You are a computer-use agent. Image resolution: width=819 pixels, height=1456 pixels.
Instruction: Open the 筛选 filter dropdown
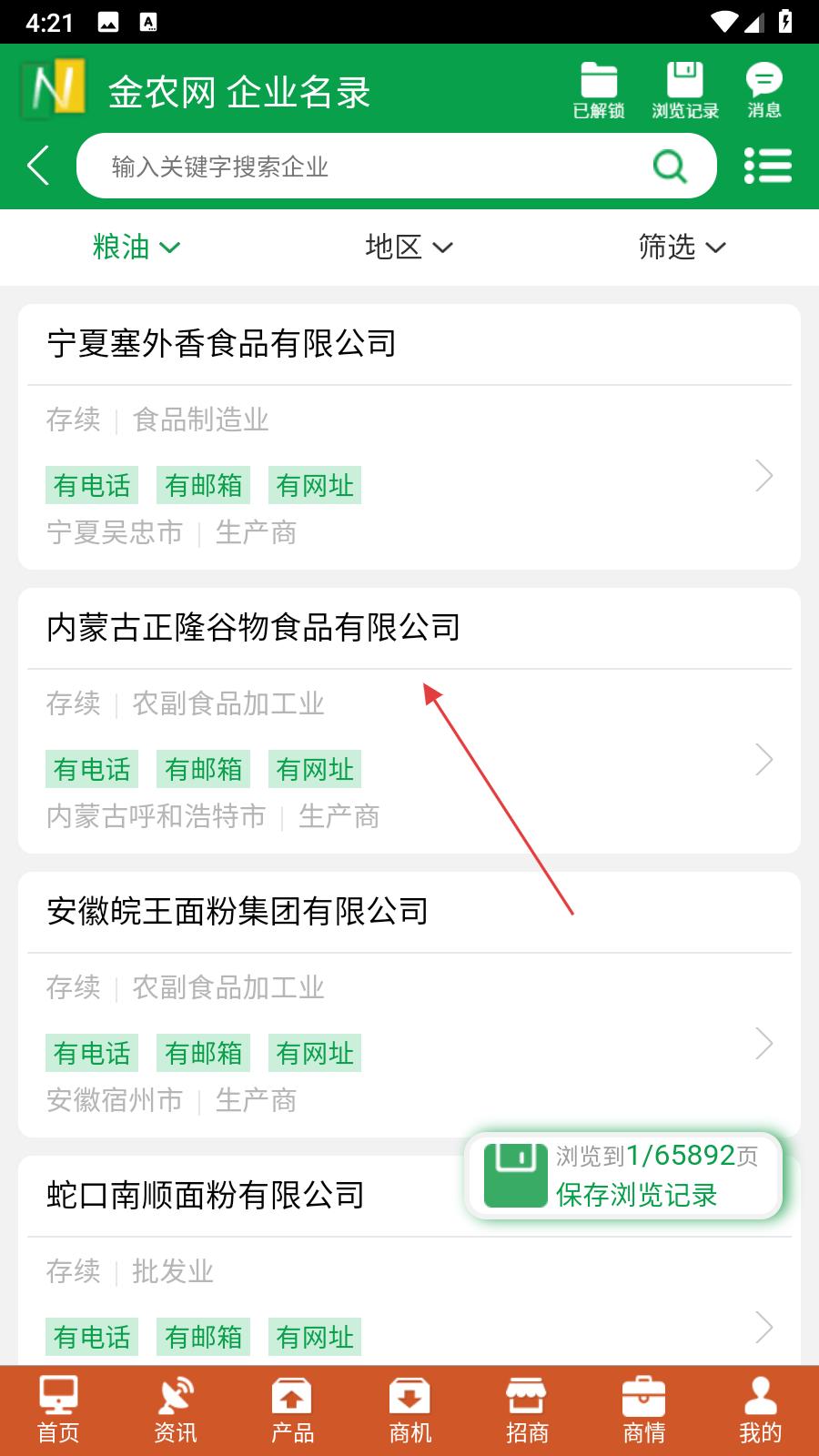682,247
